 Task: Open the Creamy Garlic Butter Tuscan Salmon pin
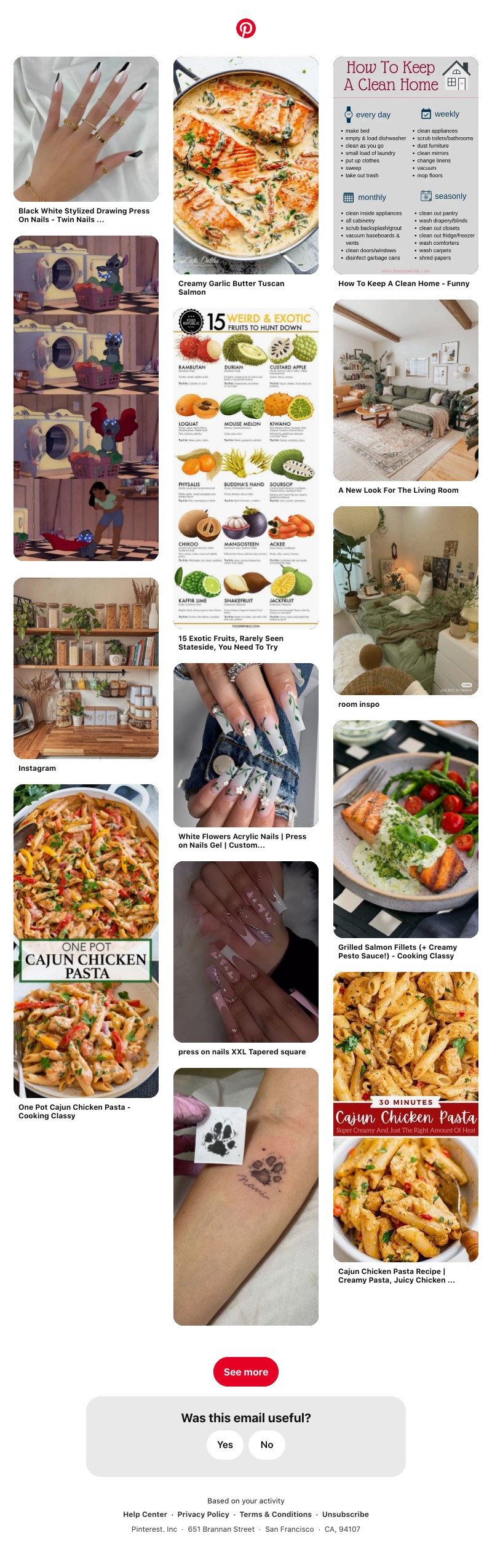click(246, 165)
